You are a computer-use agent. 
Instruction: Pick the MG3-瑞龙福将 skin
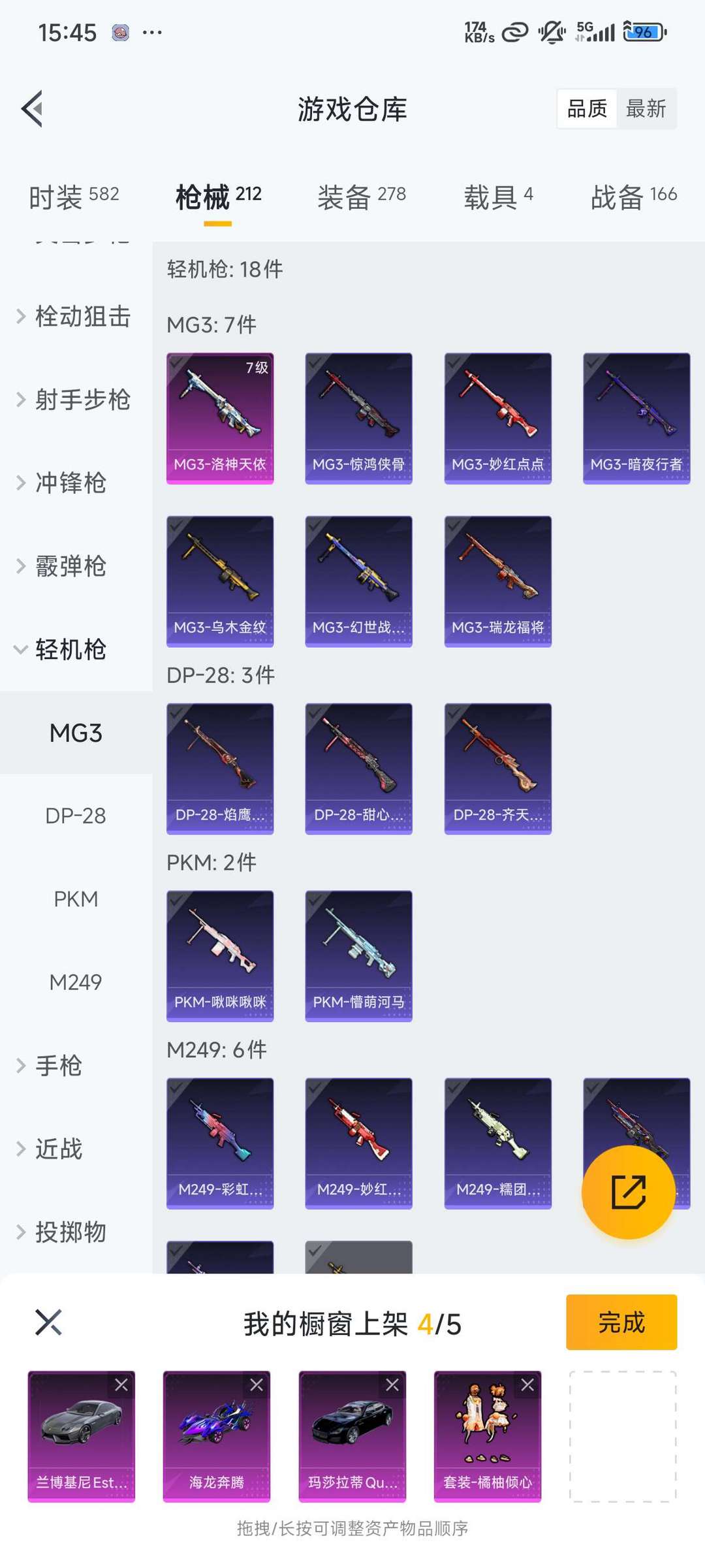click(497, 581)
